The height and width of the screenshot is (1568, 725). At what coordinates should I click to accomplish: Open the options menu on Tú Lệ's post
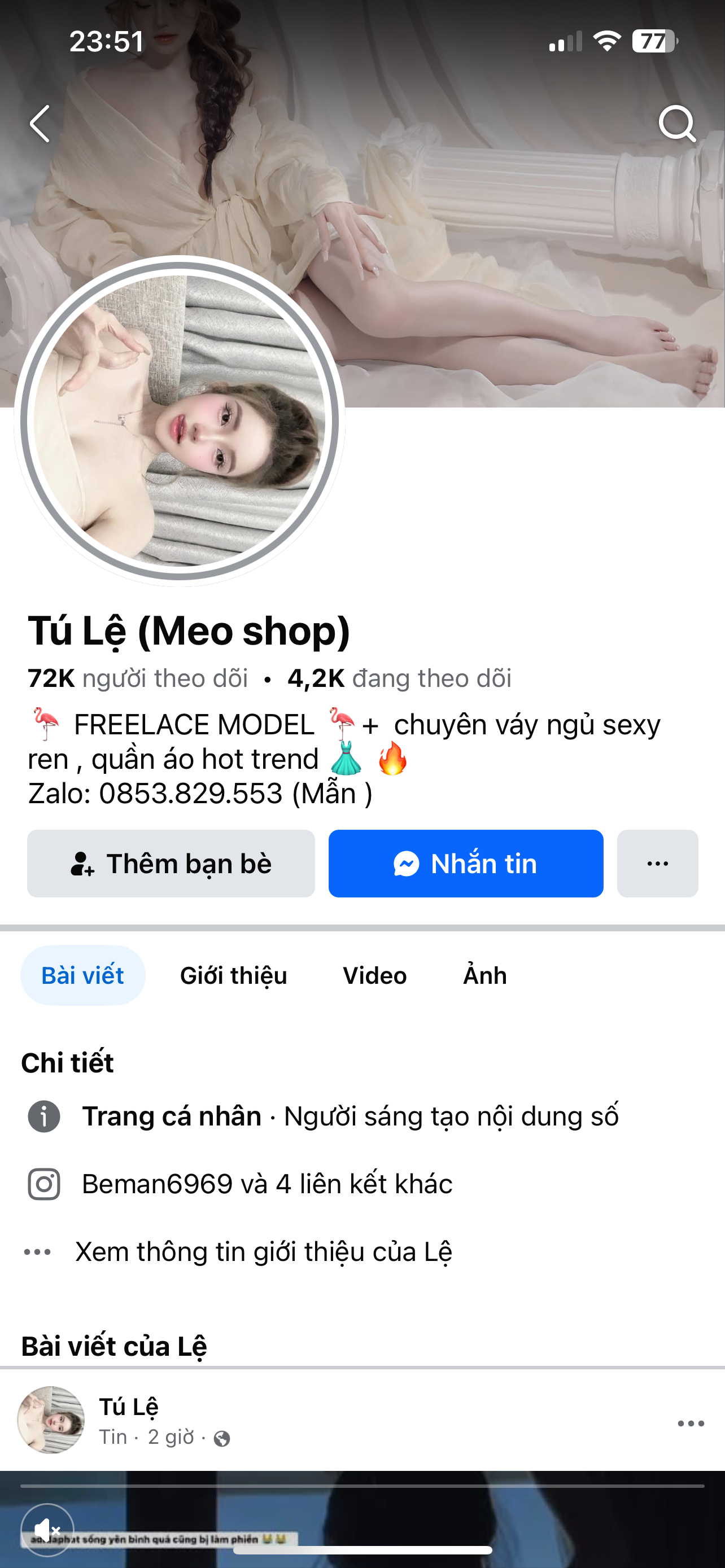pyautogui.click(x=691, y=1423)
